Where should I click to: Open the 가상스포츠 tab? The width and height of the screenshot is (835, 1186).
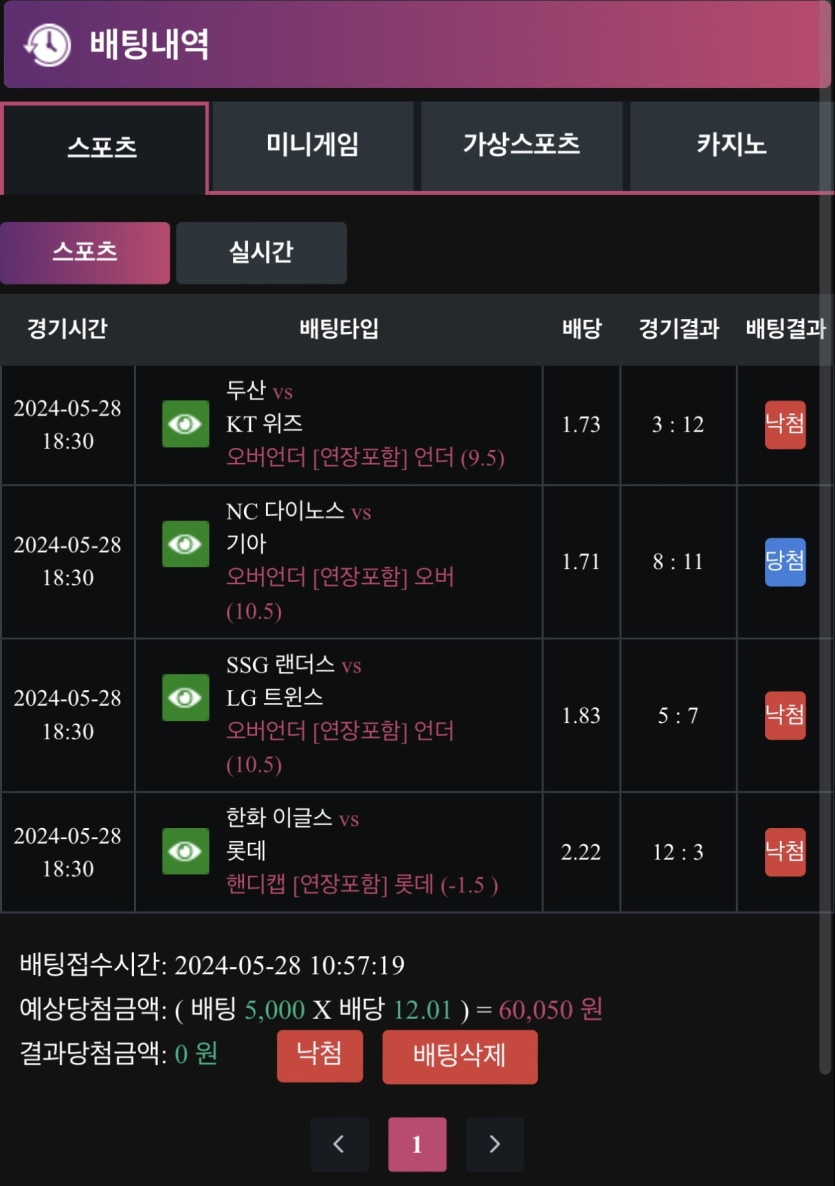coord(521,145)
